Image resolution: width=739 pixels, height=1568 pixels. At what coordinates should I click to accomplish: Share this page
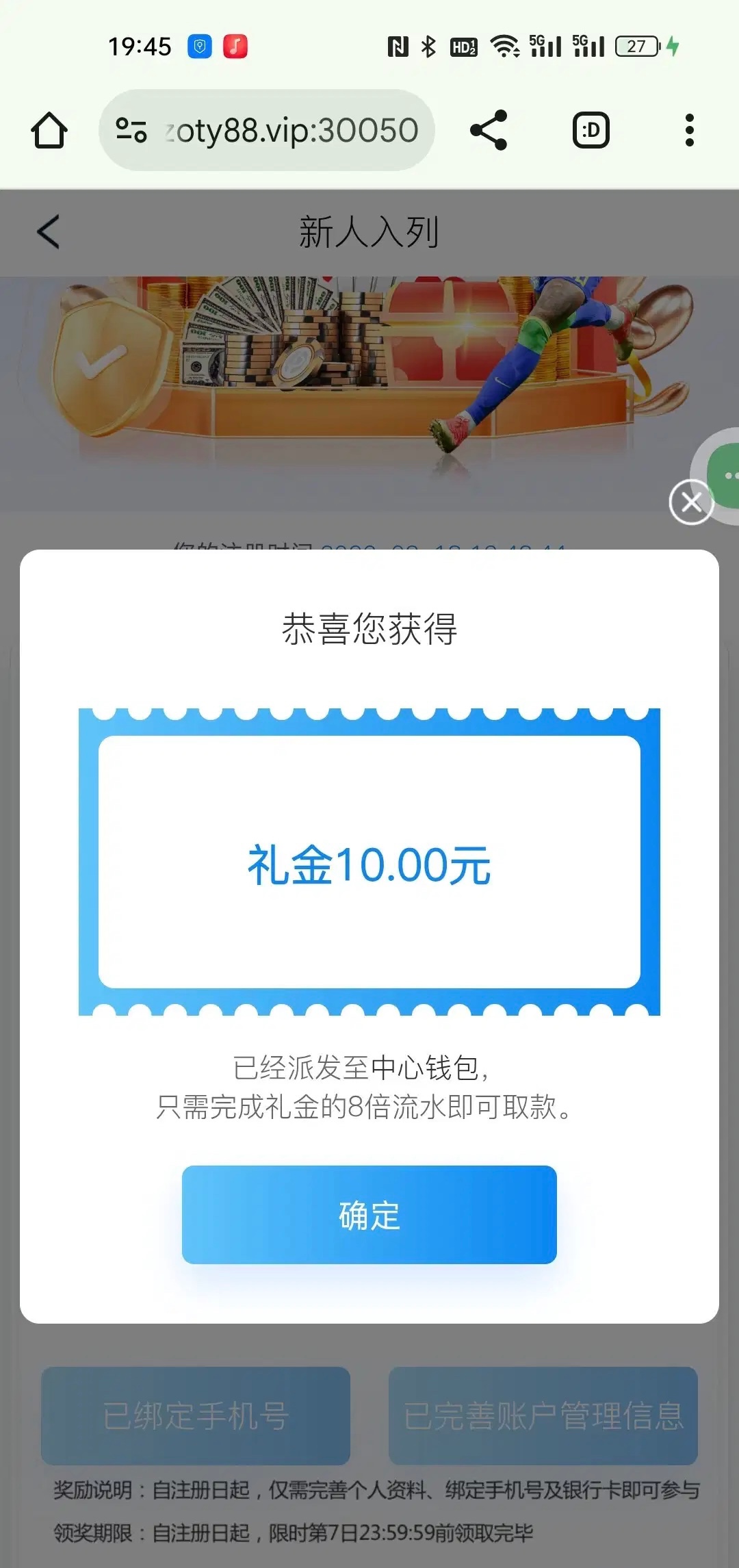point(489,130)
